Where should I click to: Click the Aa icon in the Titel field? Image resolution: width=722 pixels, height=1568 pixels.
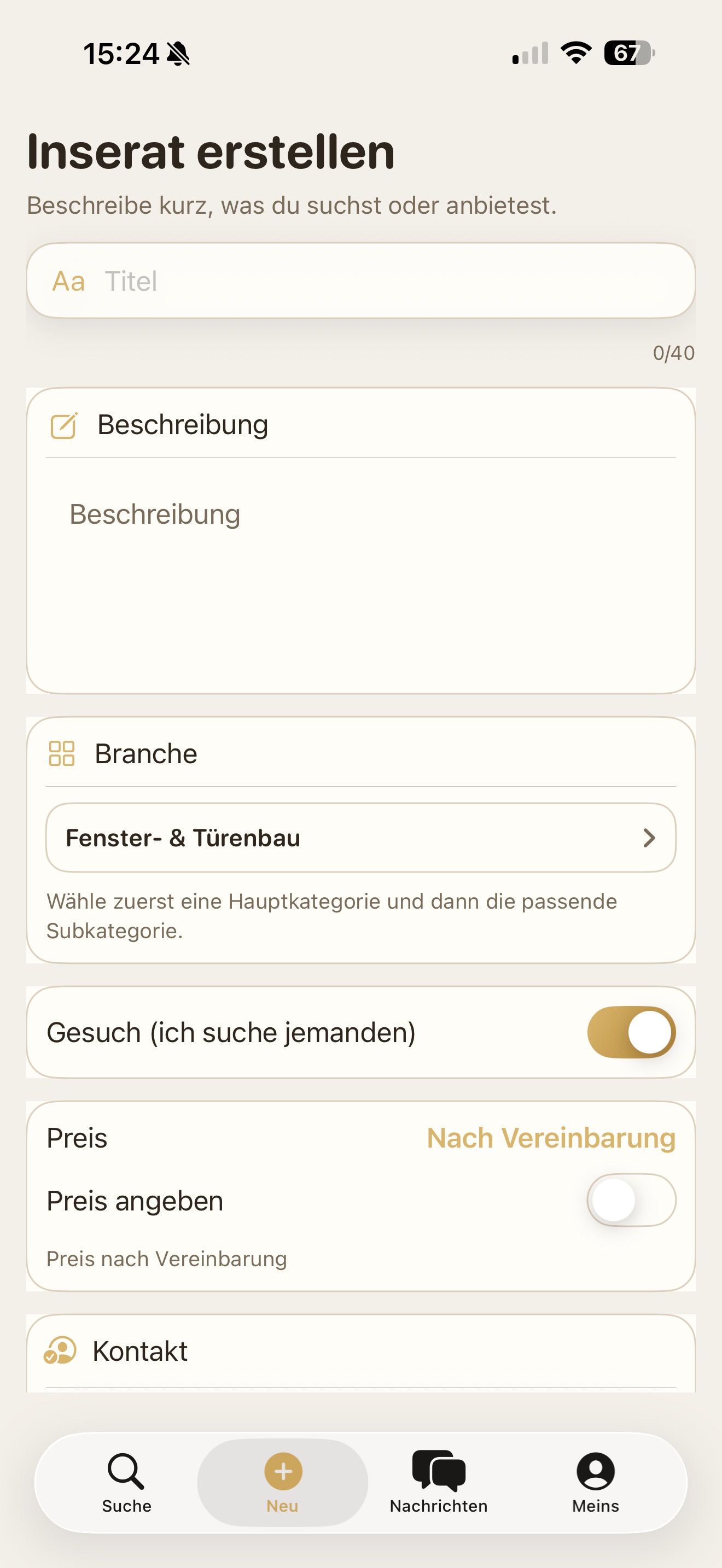coord(68,280)
